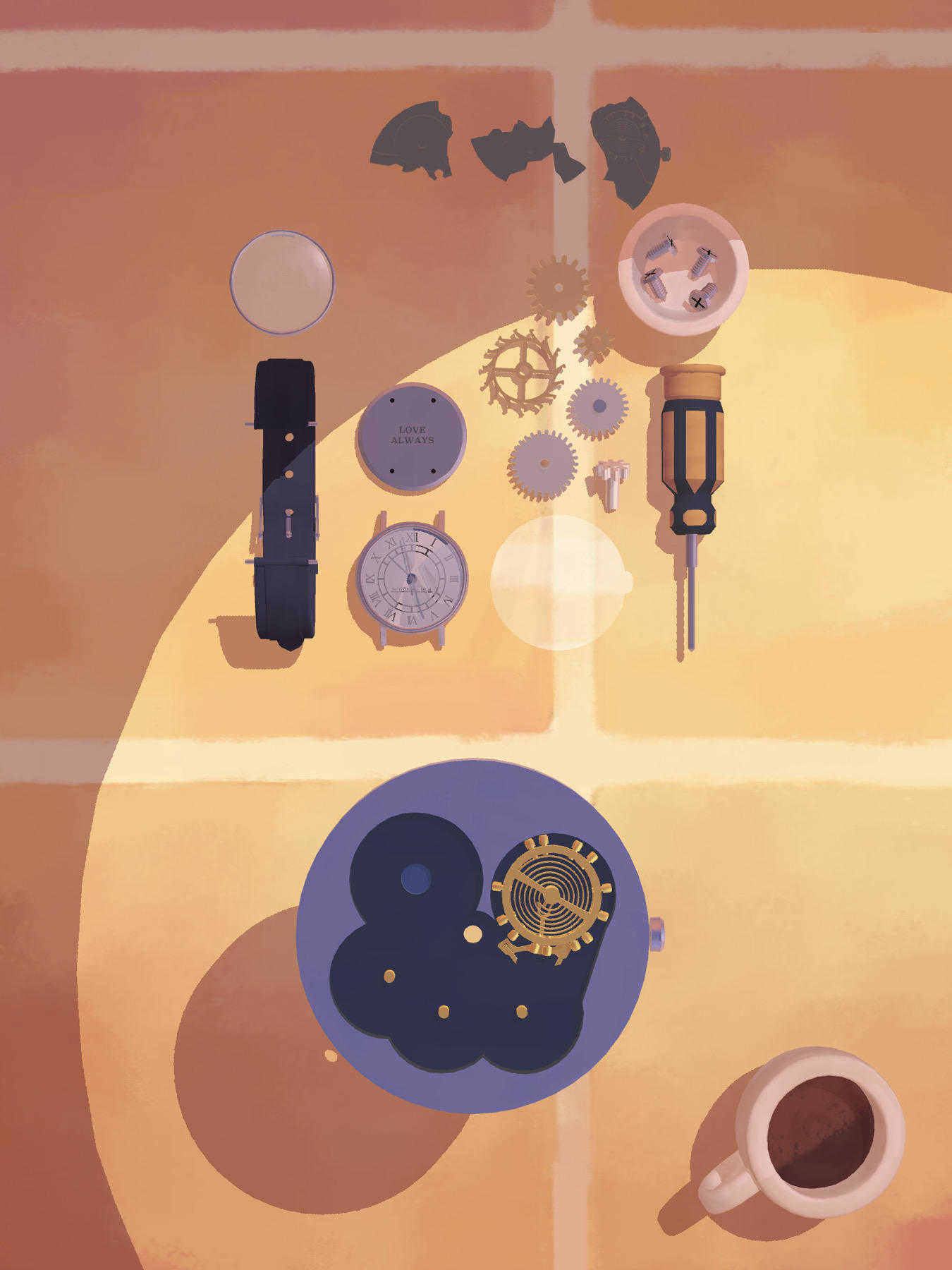Viewport: 952px width, 1270px height.
Task: Pick up the round glass lens
Action: point(282,282)
